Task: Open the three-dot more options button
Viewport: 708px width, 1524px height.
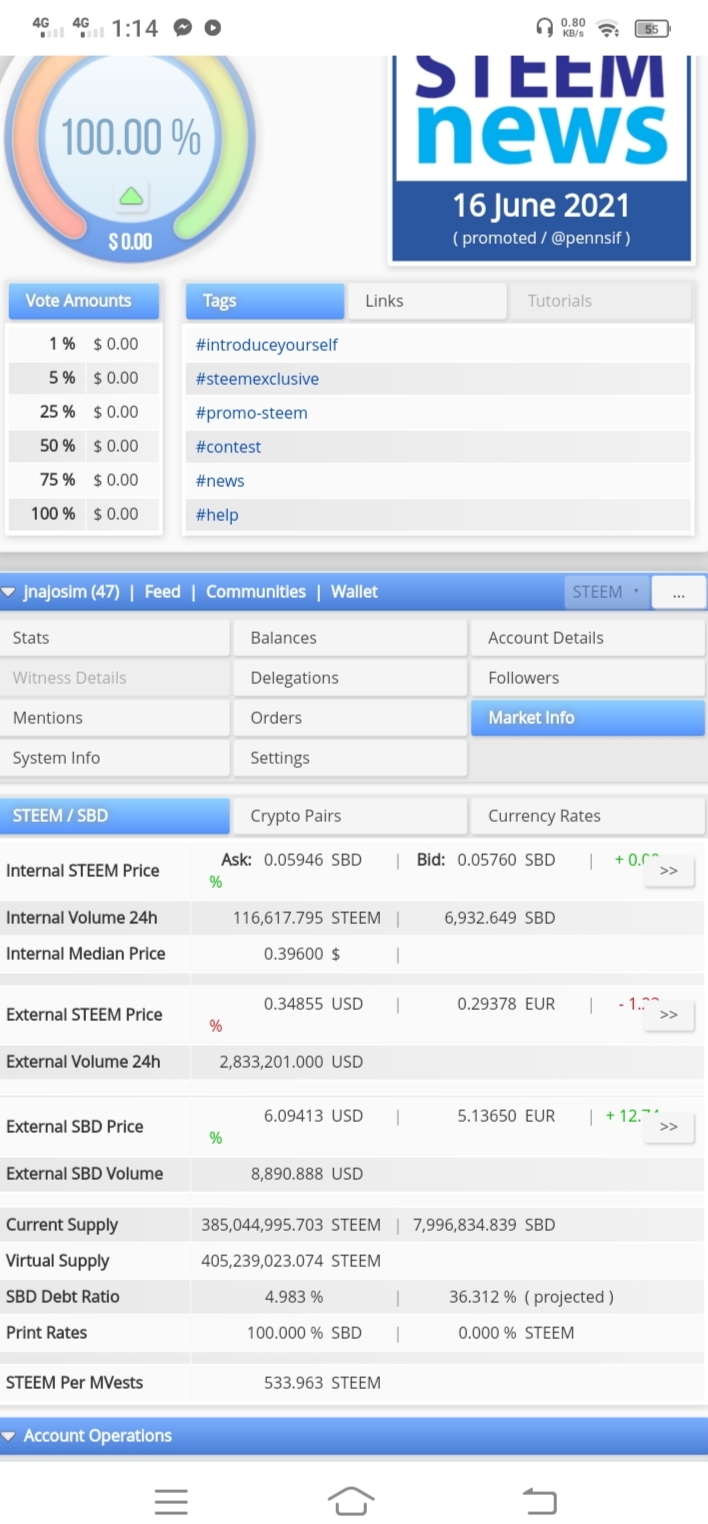Action: (x=679, y=593)
